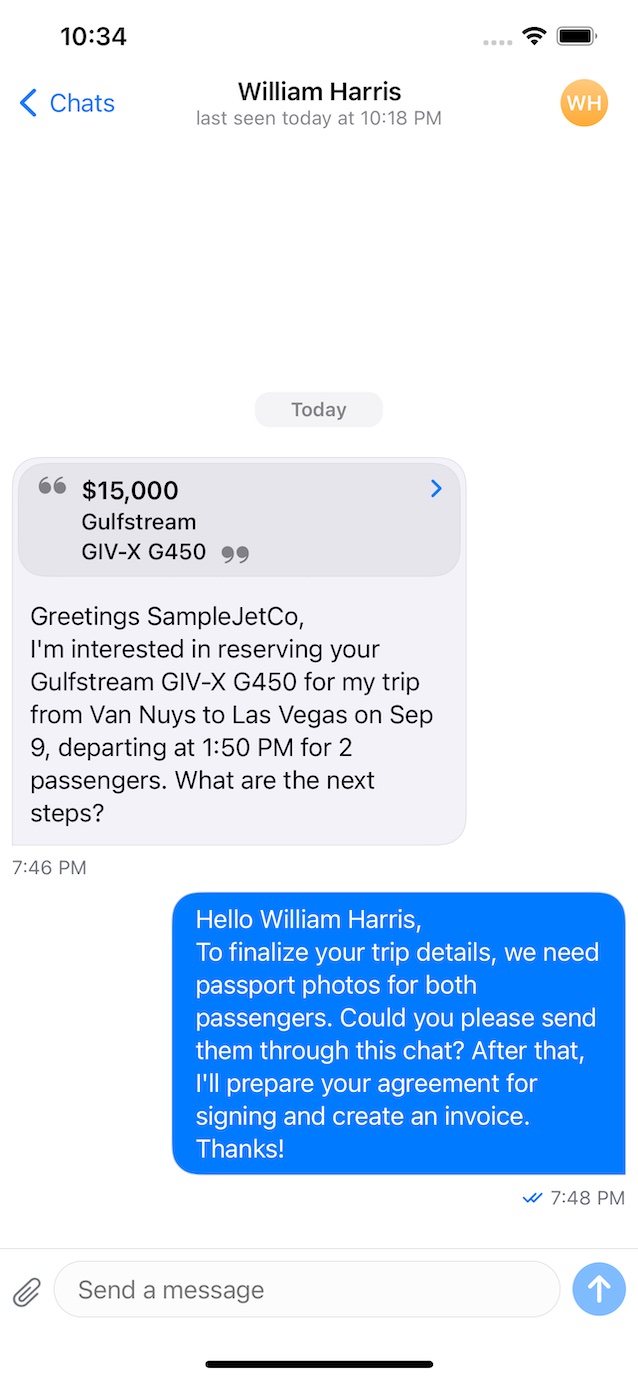Go back to Chats list
This screenshot has width=638, height=1380.
67,103
